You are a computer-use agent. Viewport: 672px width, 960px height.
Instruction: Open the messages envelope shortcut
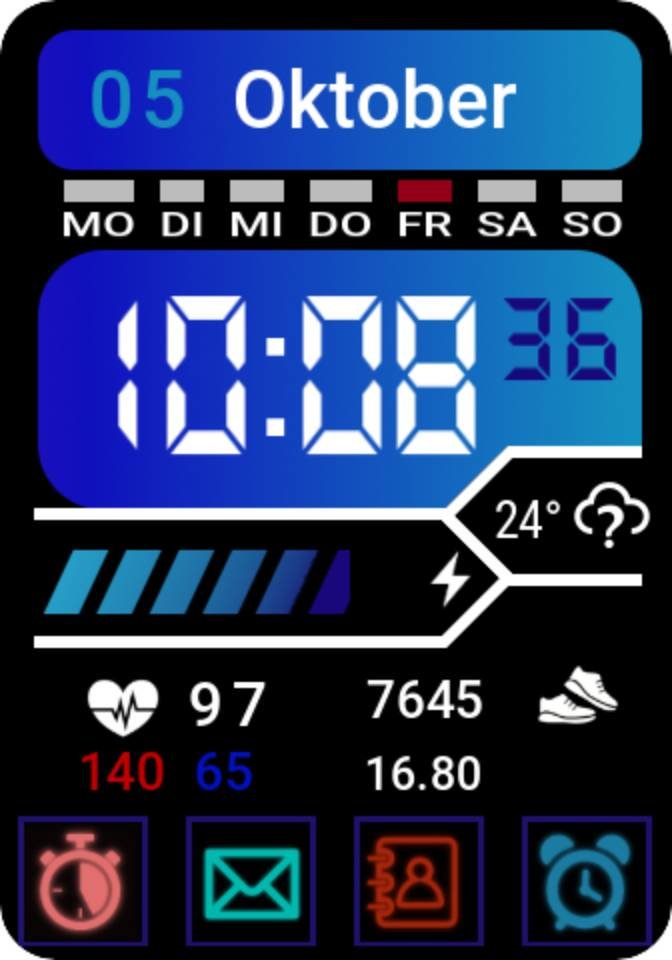click(251, 880)
